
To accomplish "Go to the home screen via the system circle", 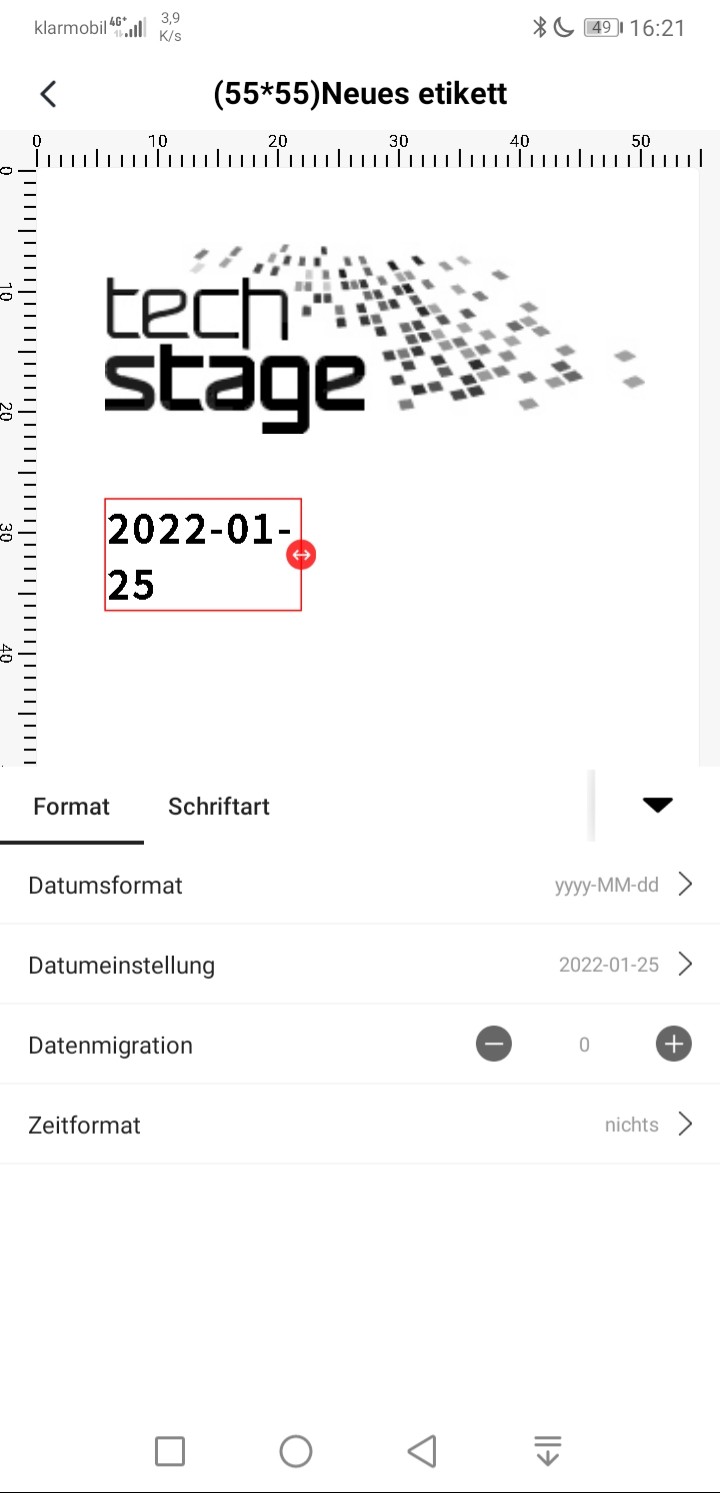I will pyautogui.click(x=296, y=1451).
